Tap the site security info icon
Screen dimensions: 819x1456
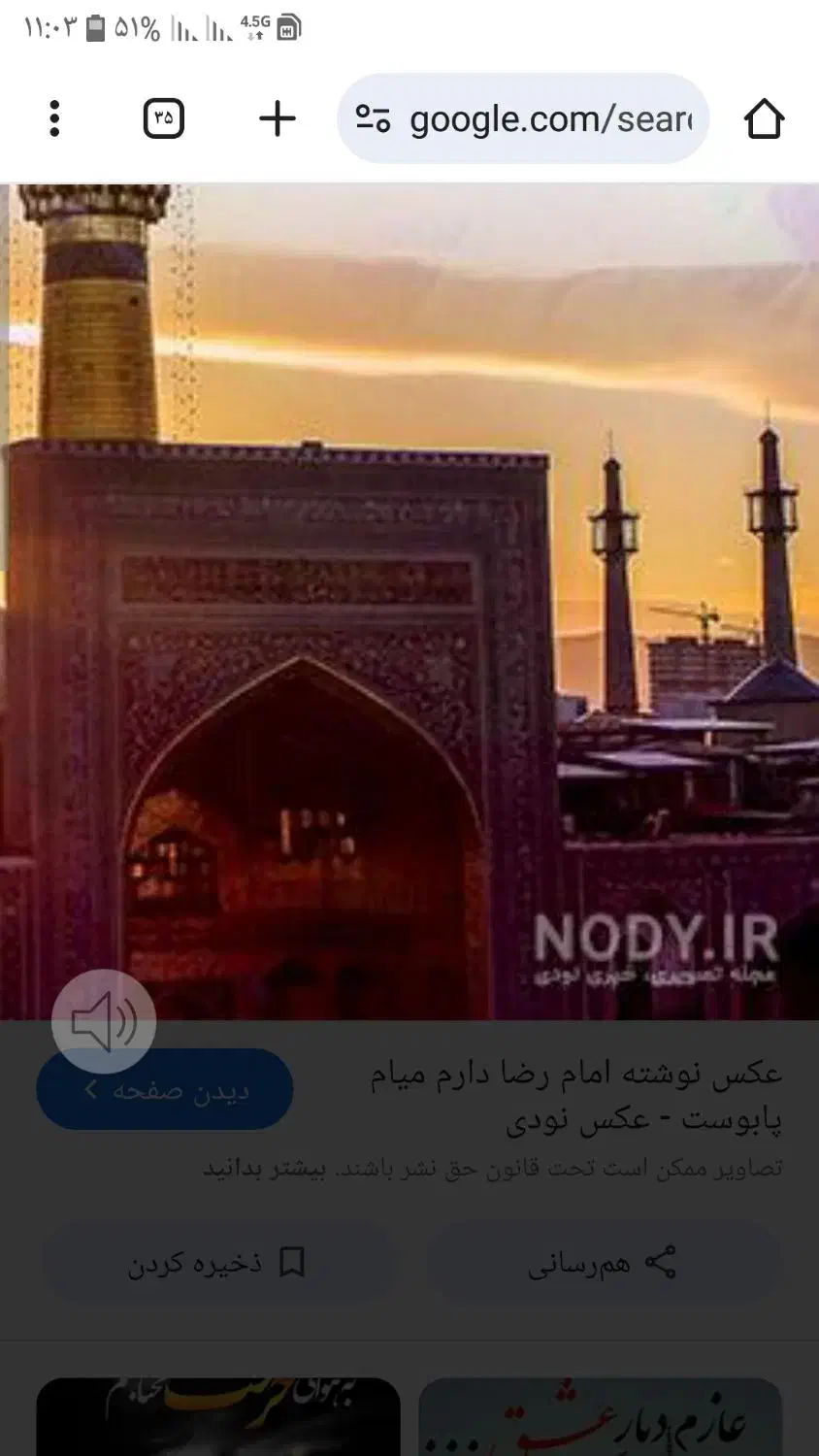click(375, 118)
